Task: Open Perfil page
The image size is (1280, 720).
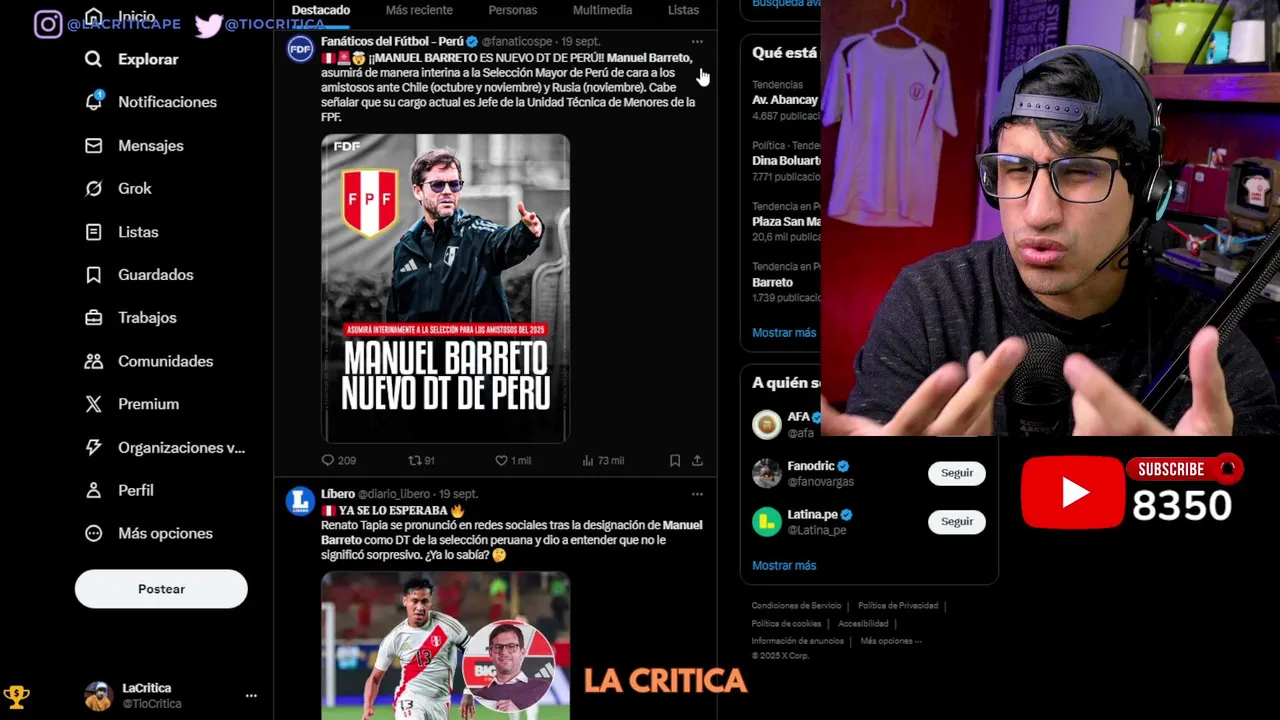Action: (x=135, y=491)
